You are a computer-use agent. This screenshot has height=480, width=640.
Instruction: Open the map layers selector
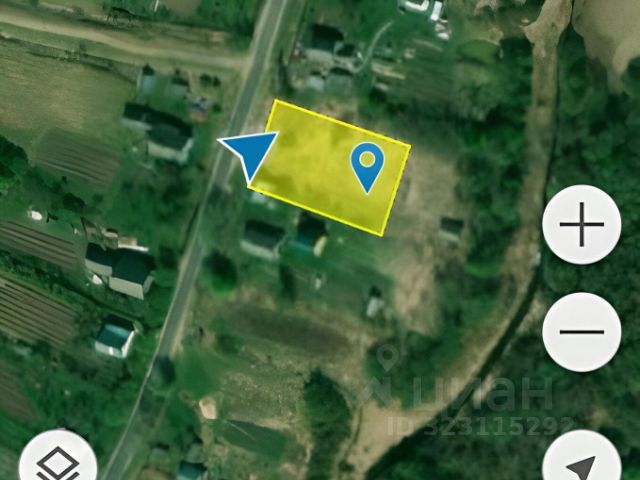[58, 462]
